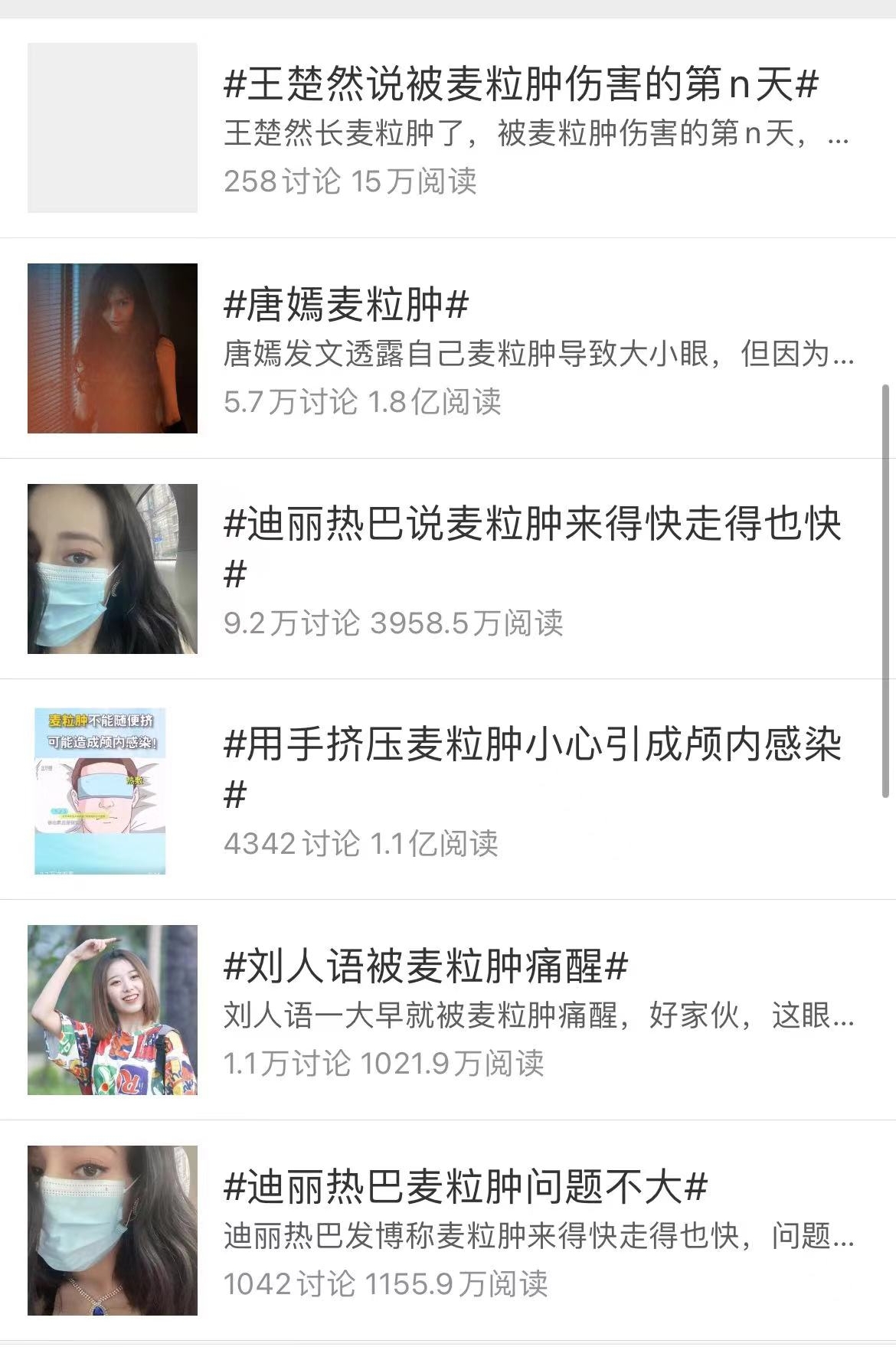The width and height of the screenshot is (896, 1347).
Task: Open the #王楚然说被麦粒肿伤害的第n天# topic
Action: pos(521,84)
